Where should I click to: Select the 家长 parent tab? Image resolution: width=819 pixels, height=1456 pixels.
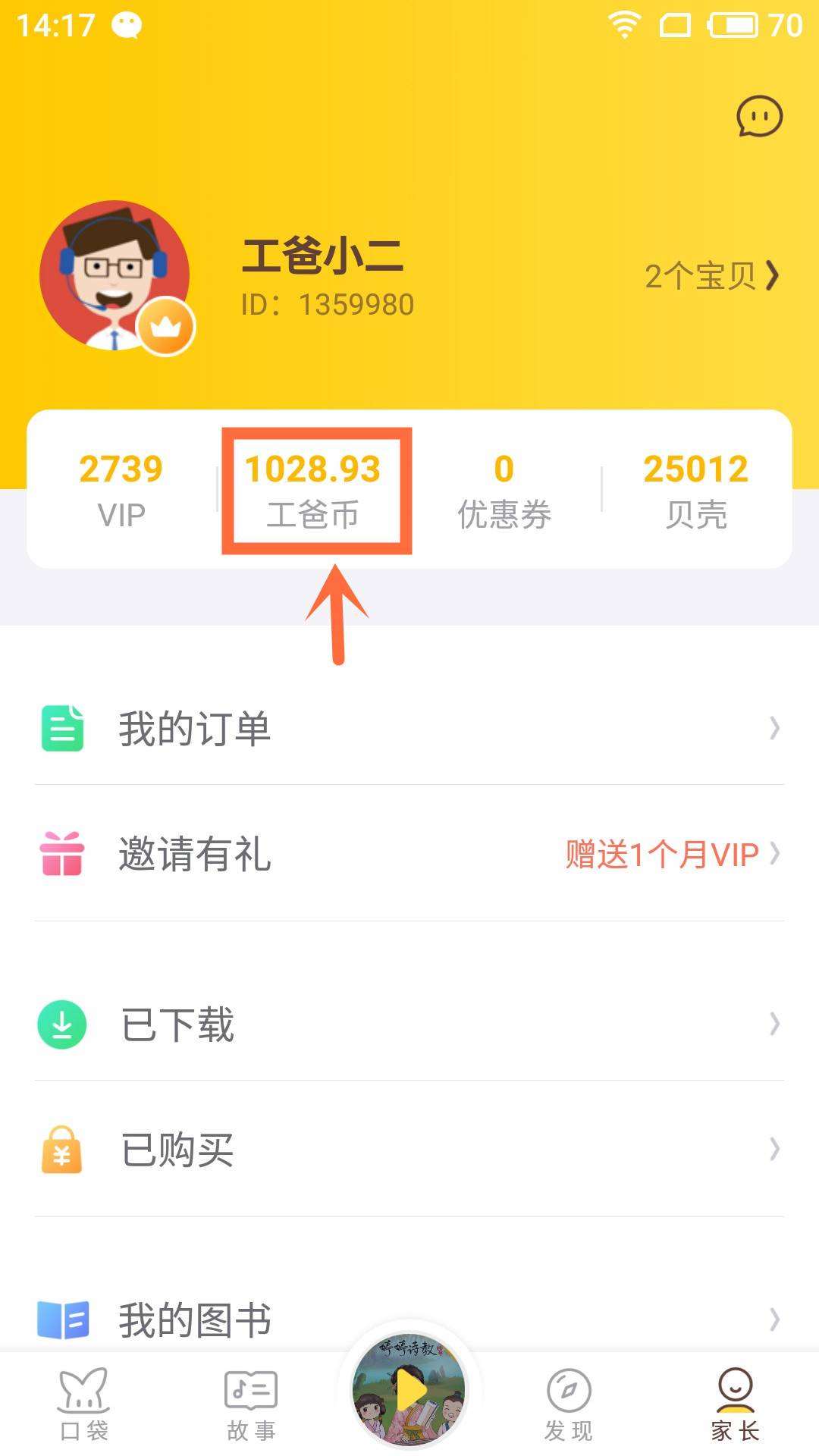735,1404
